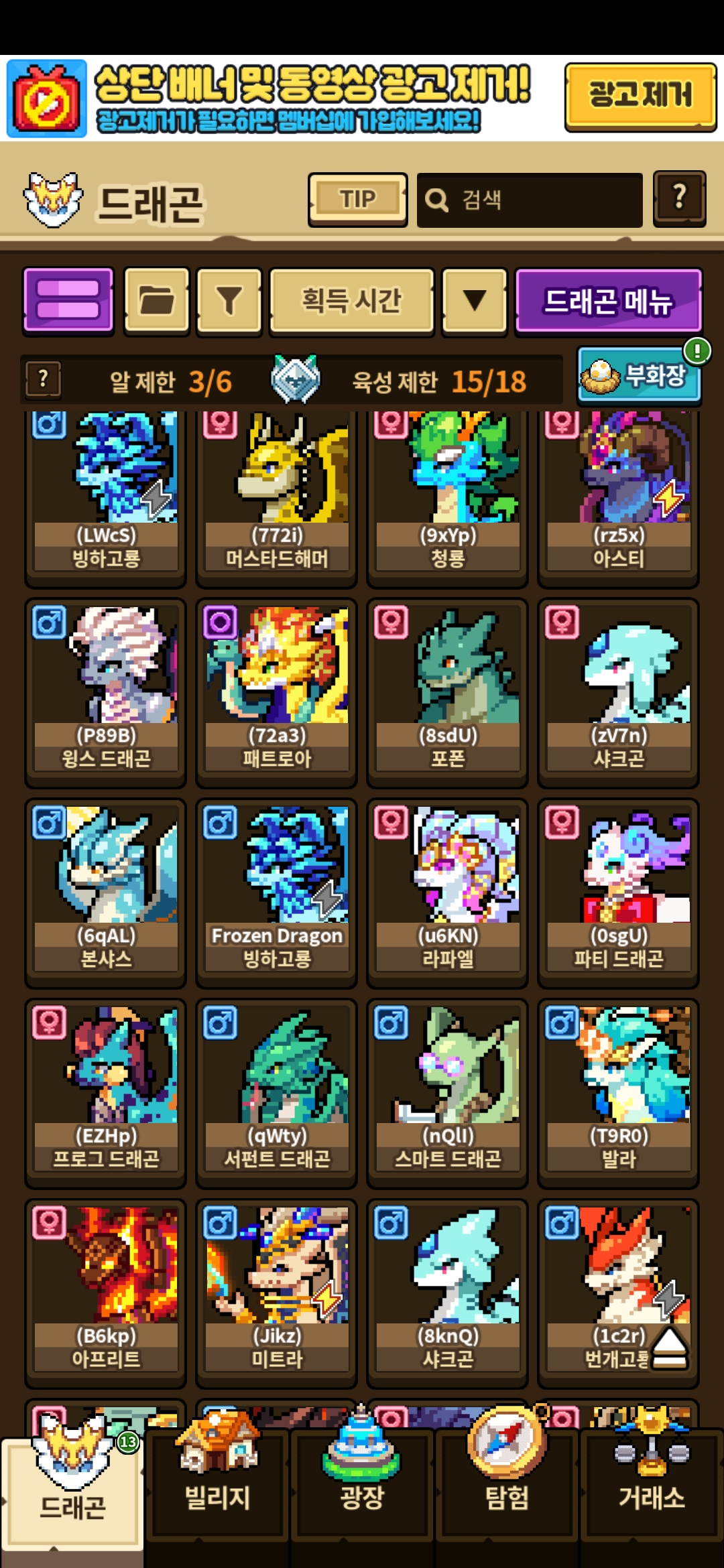The height and width of the screenshot is (1568, 724).
Task: Tap the scroll-to-top arrow icon
Action: coord(669,1348)
